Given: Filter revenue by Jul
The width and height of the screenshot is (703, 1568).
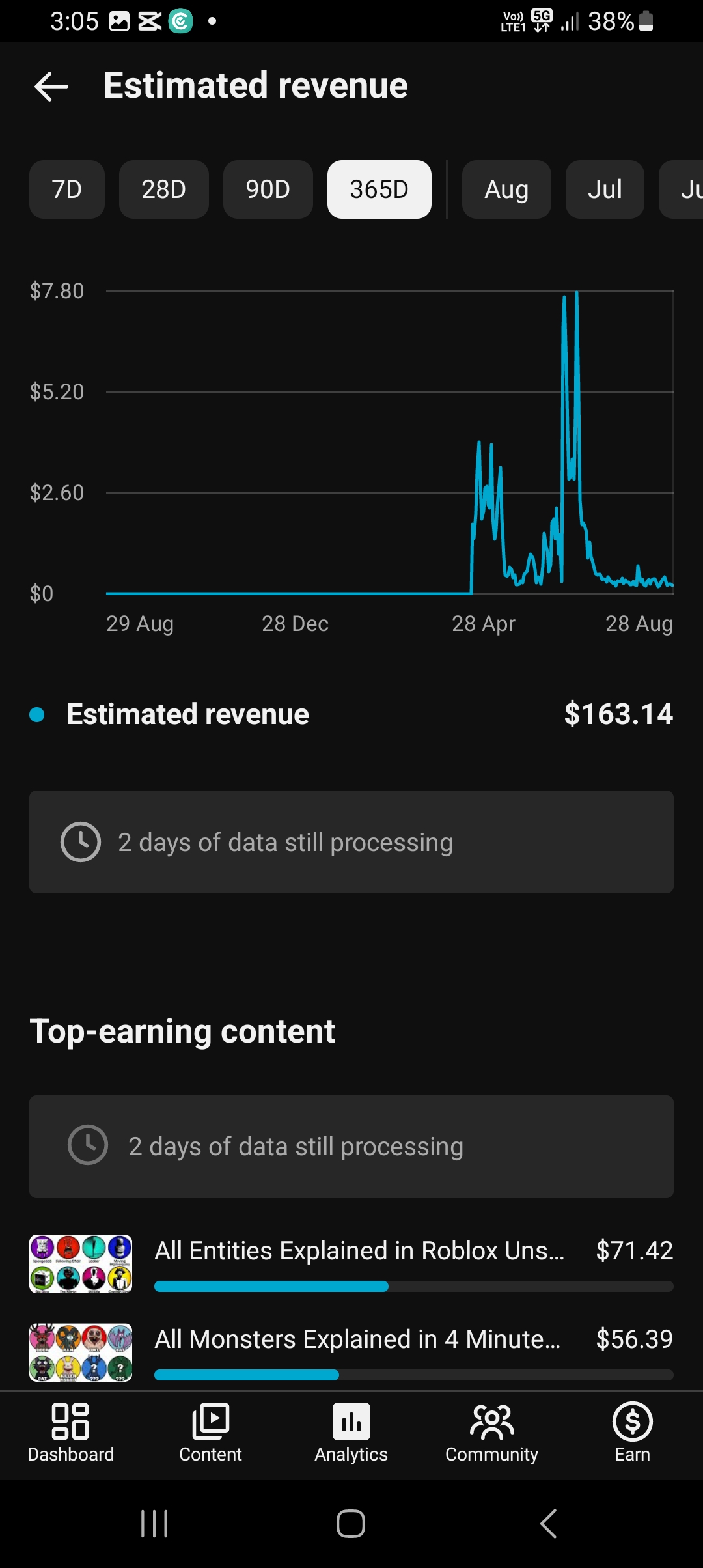Looking at the screenshot, I should (605, 189).
